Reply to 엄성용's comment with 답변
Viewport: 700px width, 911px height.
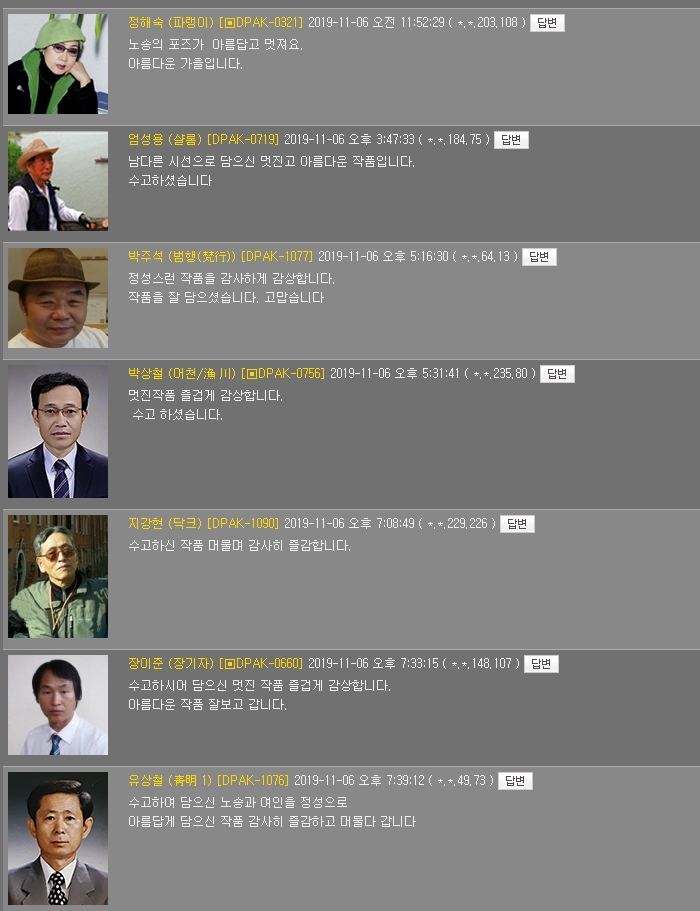pos(511,140)
